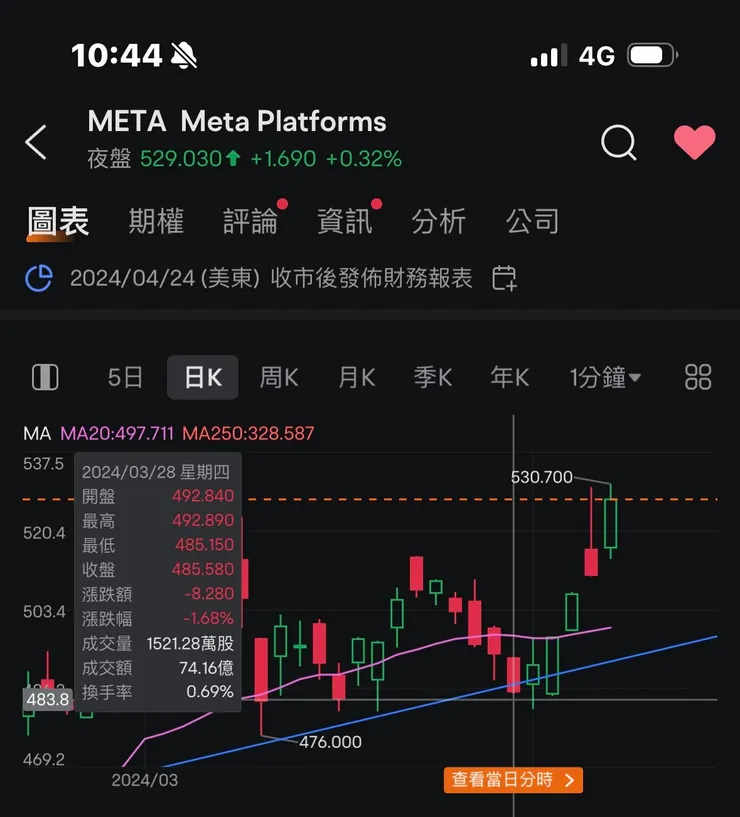
Task: Open the grid layout icon right of 1分鐘
Action: pyautogui.click(x=698, y=377)
